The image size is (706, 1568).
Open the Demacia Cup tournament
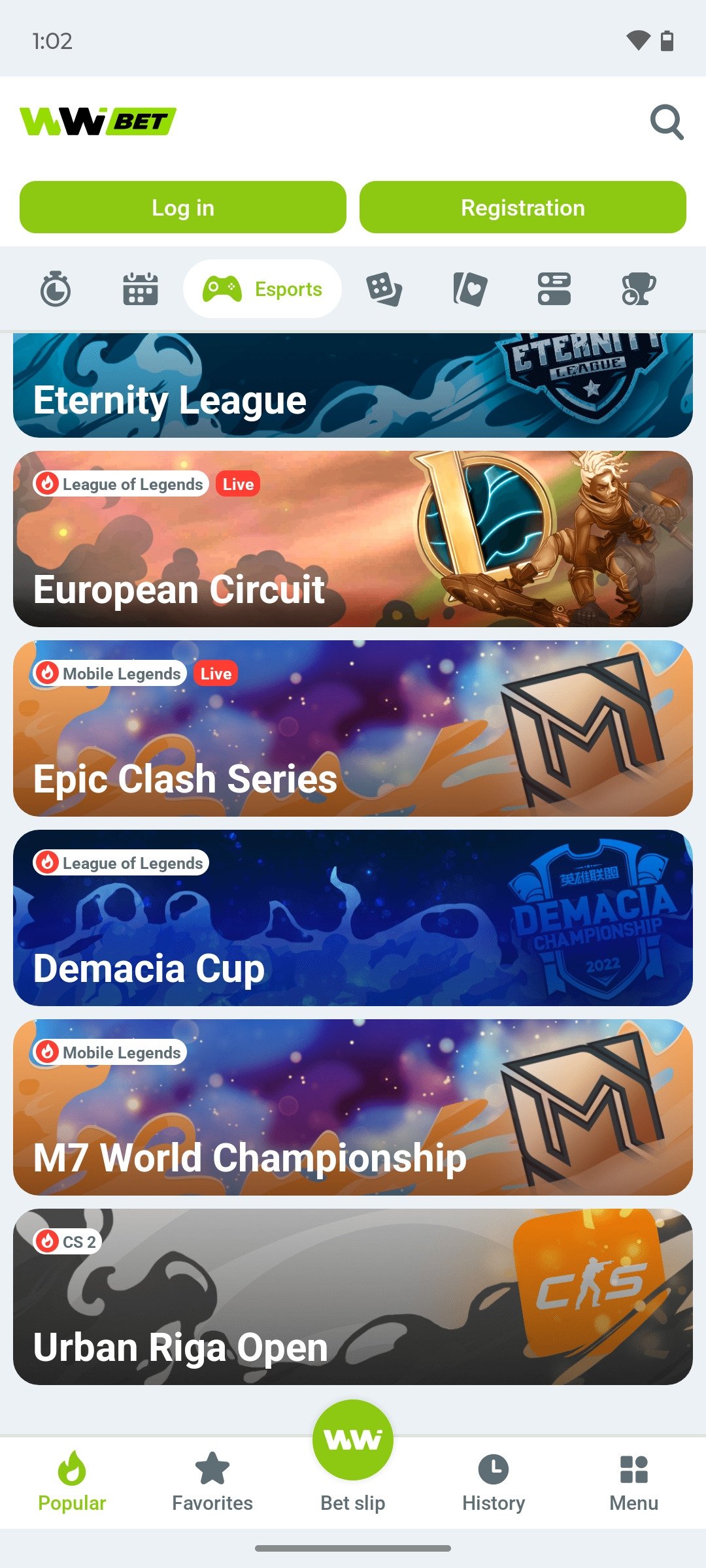pyautogui.click(x=353, y=918)
